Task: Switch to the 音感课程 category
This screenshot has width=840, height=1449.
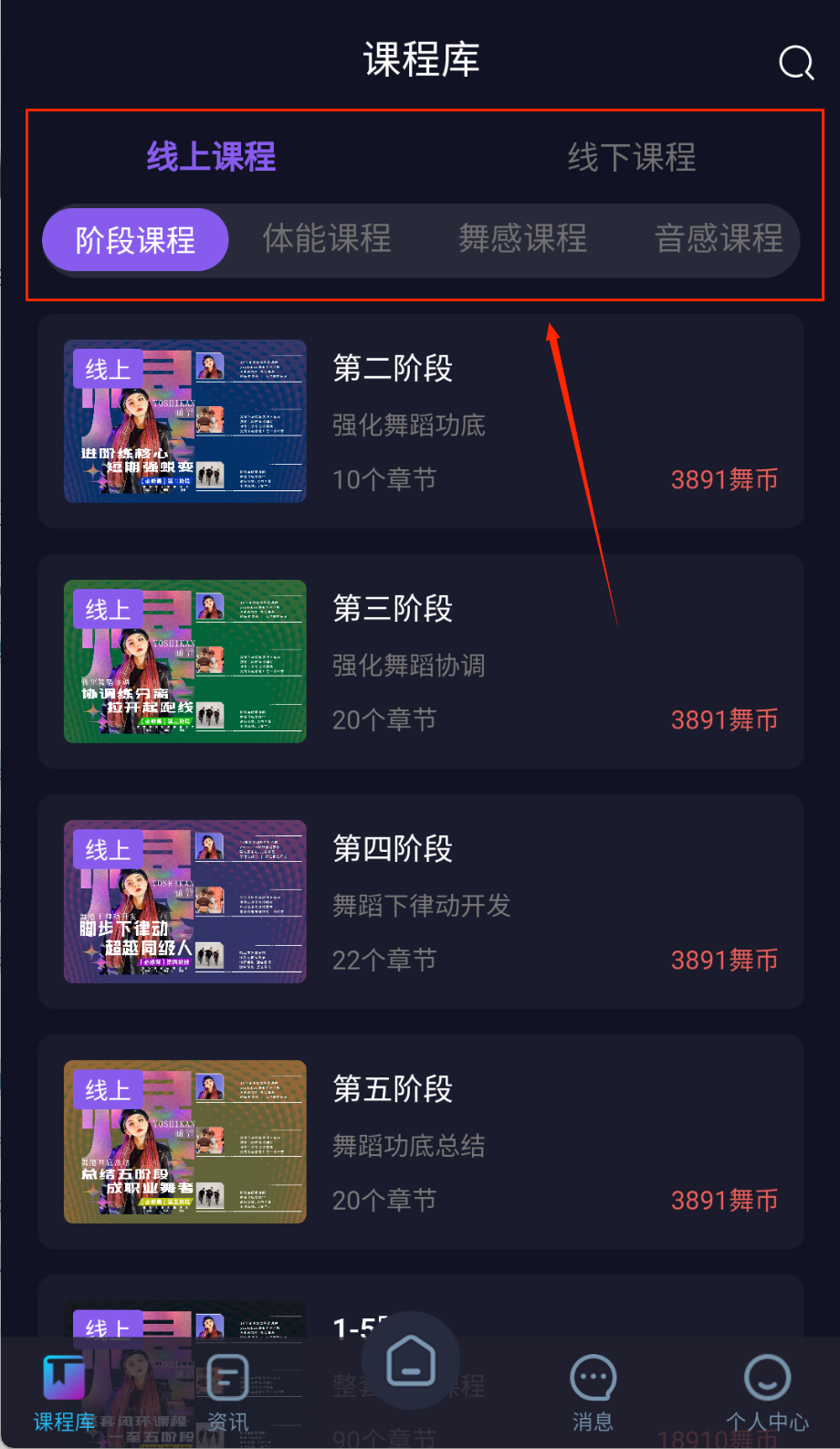Action: coord(718,239)
